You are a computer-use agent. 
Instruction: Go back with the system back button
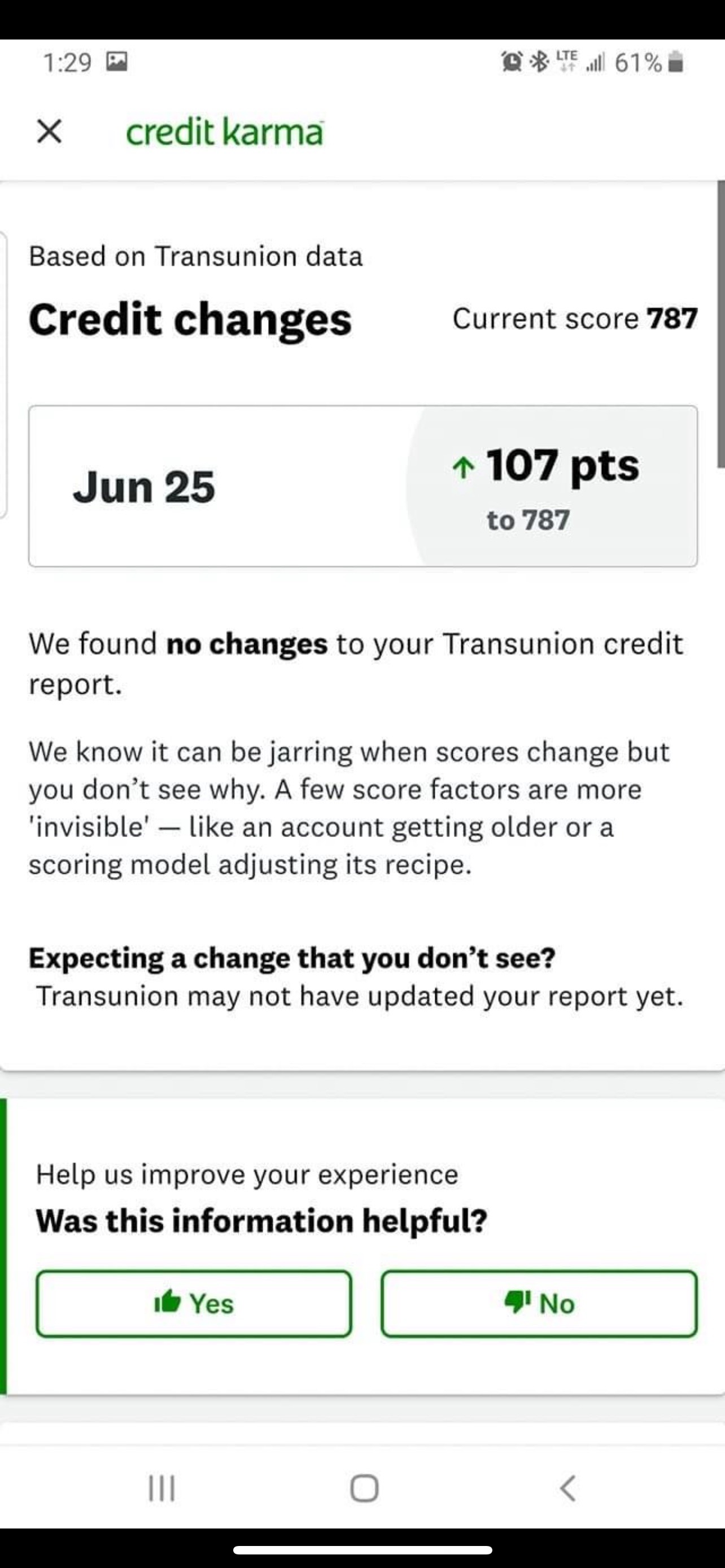pos(567,1488)
